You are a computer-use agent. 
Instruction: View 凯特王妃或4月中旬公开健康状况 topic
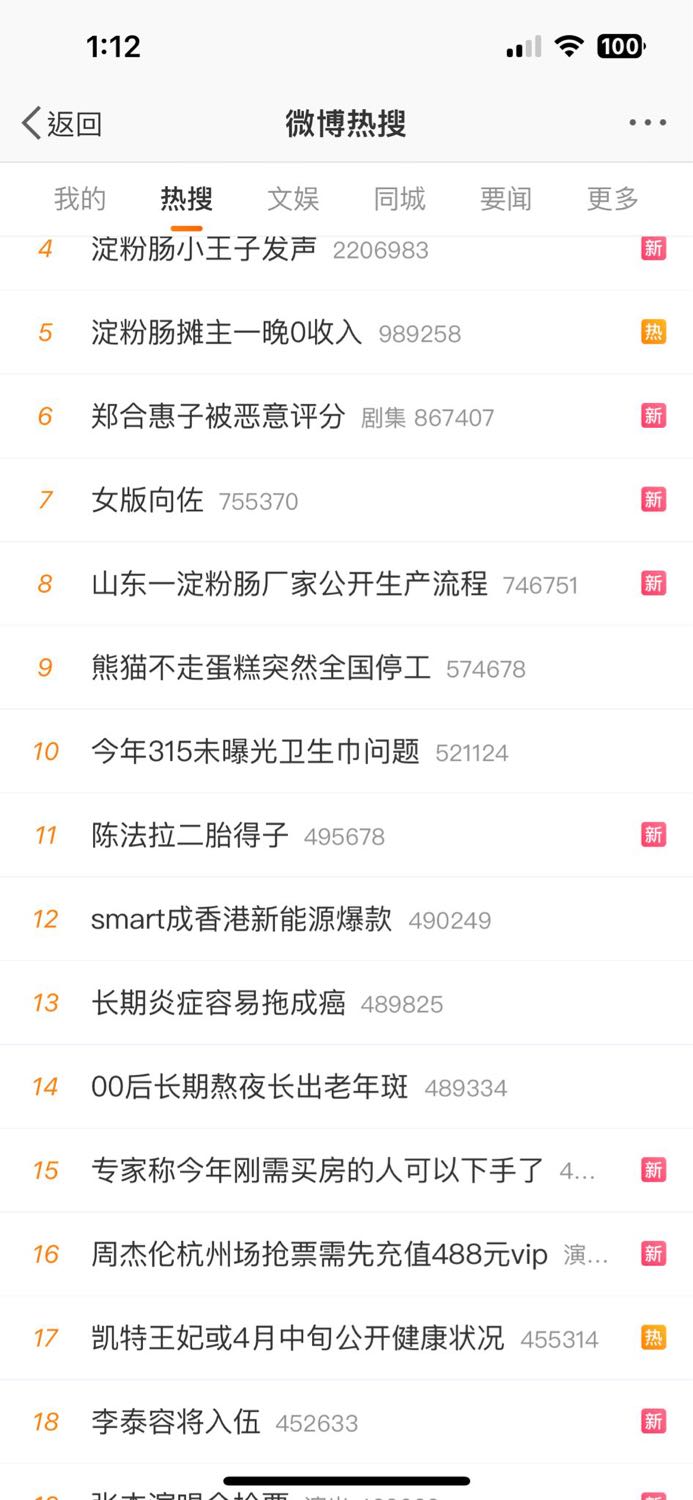tap(346, 1339)
